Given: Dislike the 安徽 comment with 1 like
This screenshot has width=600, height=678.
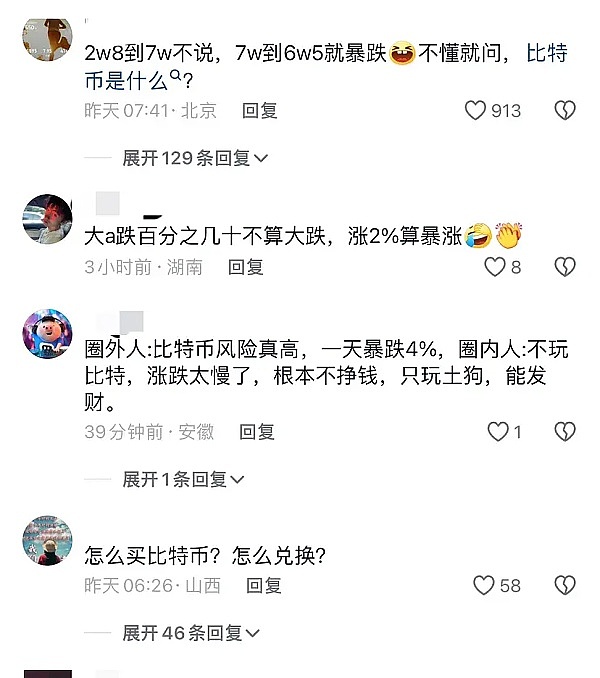Looking at the screenshot, I should coord(565,432).
